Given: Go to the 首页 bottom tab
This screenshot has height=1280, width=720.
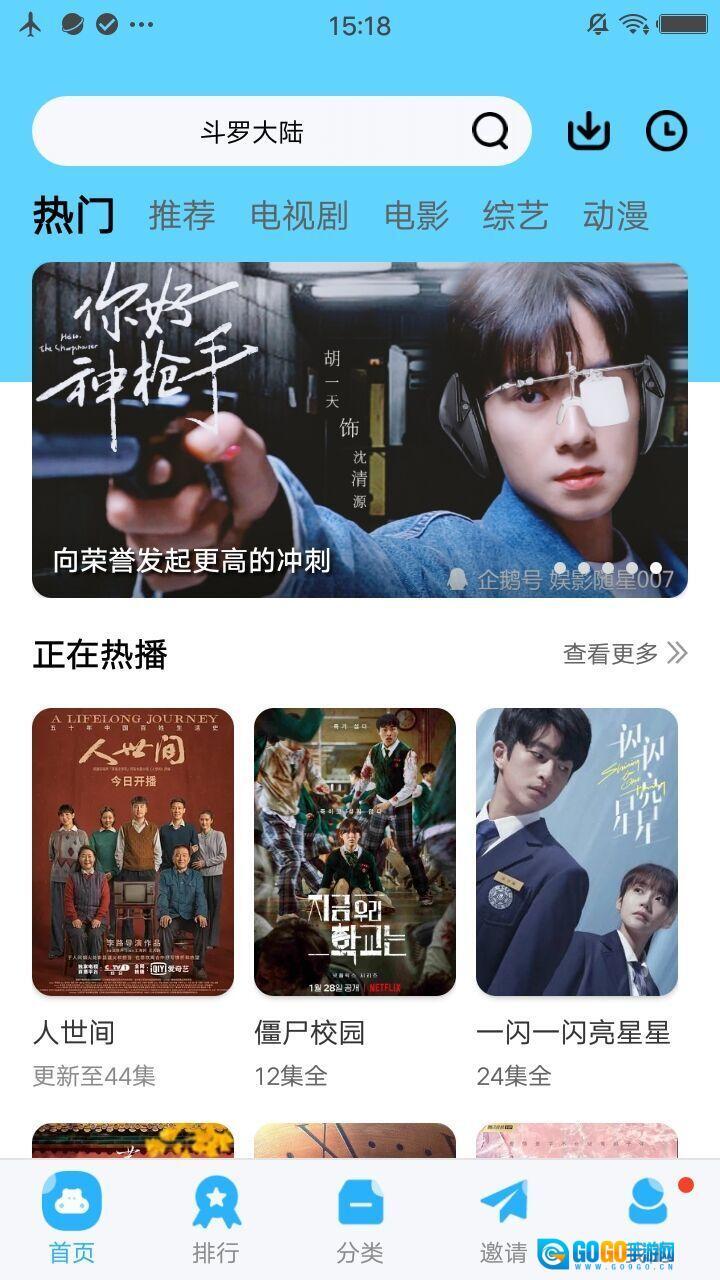Looking at the screenshot, I should (72, 1218).
